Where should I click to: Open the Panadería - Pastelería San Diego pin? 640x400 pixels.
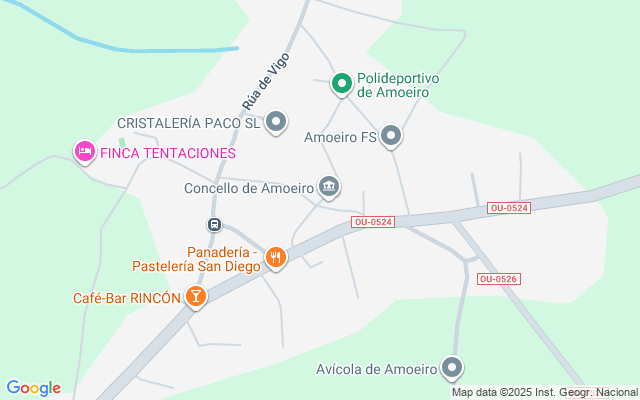coord(276,258)
